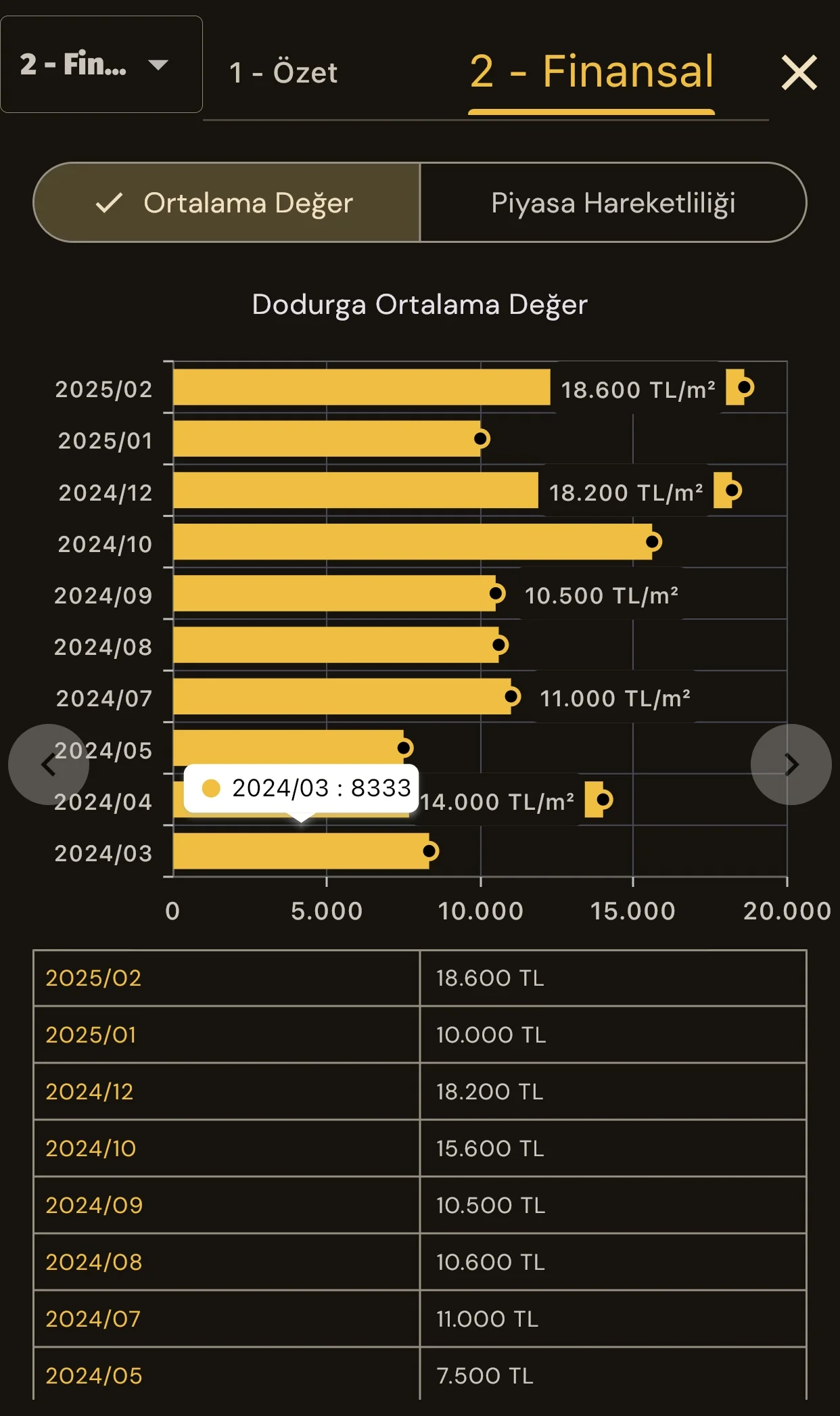Tap the 2024/10 bar in the chart
This screenshot has width=840, height=1416.
point(413,542)
